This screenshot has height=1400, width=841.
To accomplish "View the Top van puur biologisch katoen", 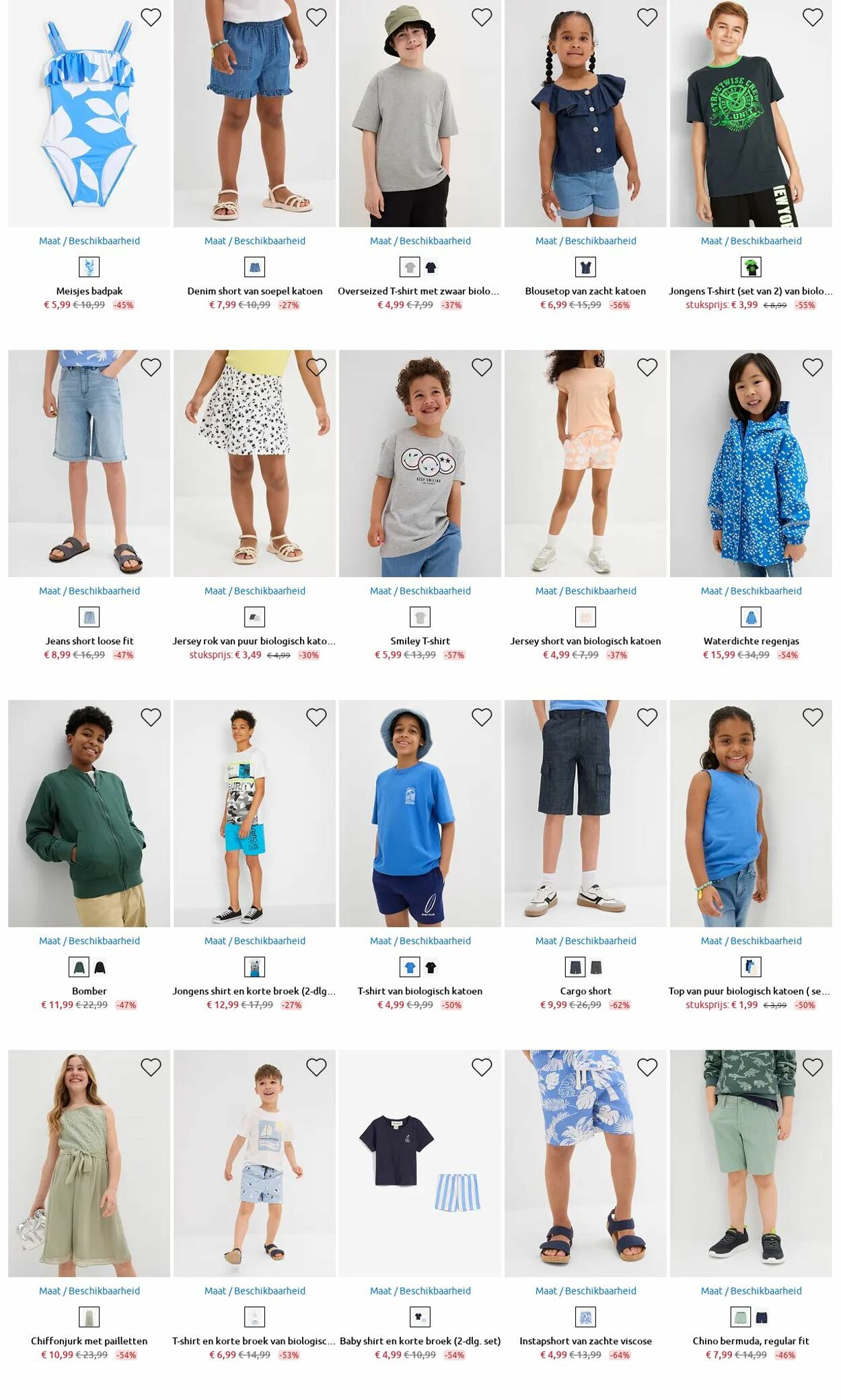I will (x=751, y=990).
